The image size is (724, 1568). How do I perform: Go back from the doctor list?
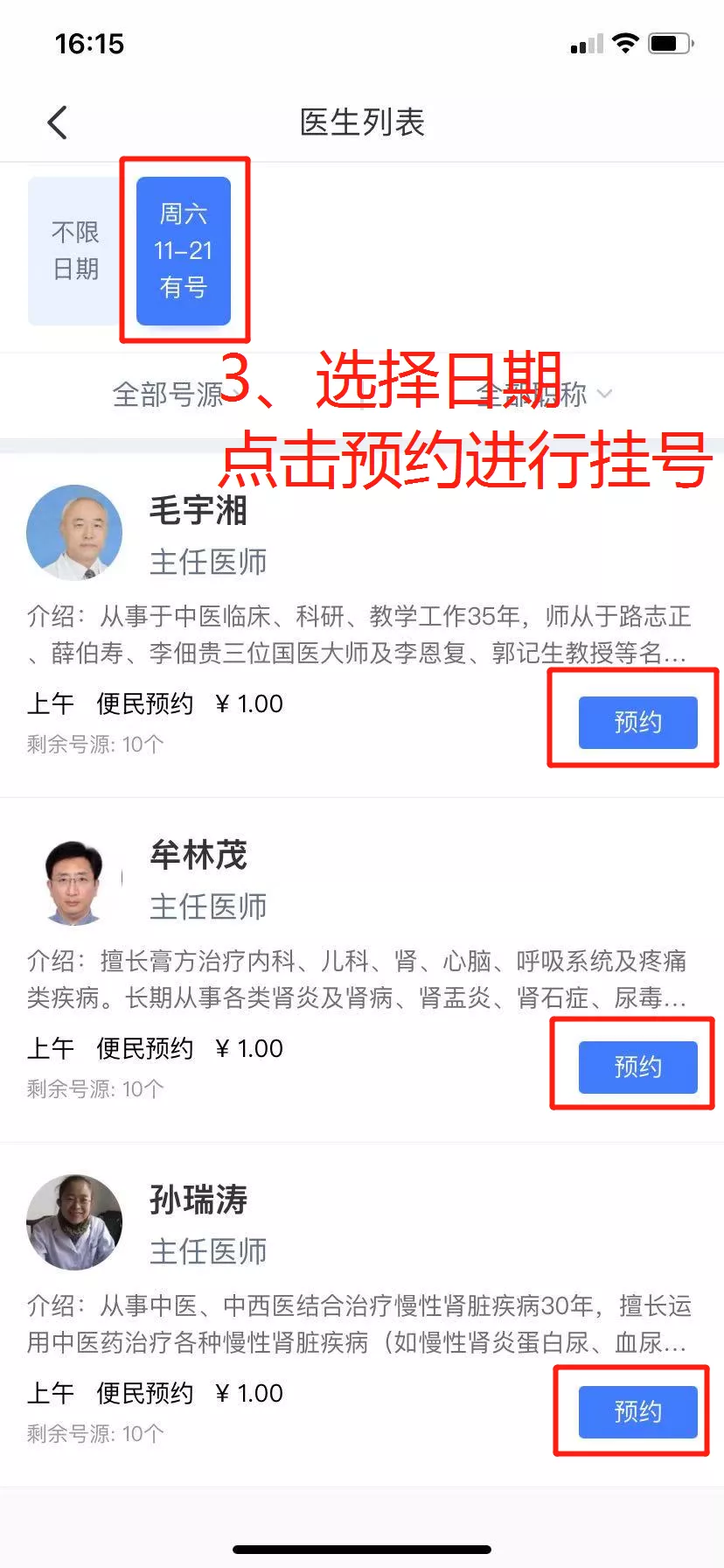58,122
